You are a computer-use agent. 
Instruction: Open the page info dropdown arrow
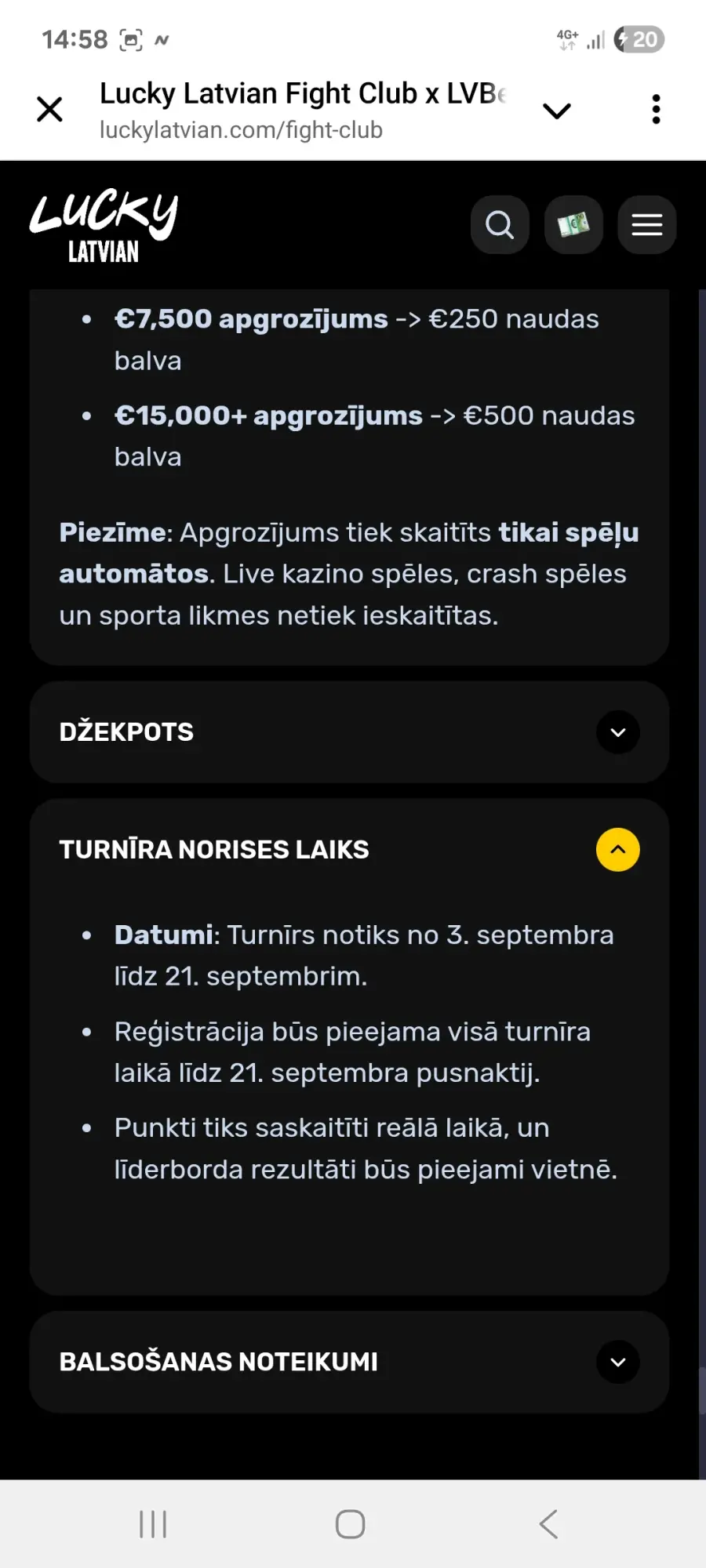pyautogui.click(x=556, y=111)
